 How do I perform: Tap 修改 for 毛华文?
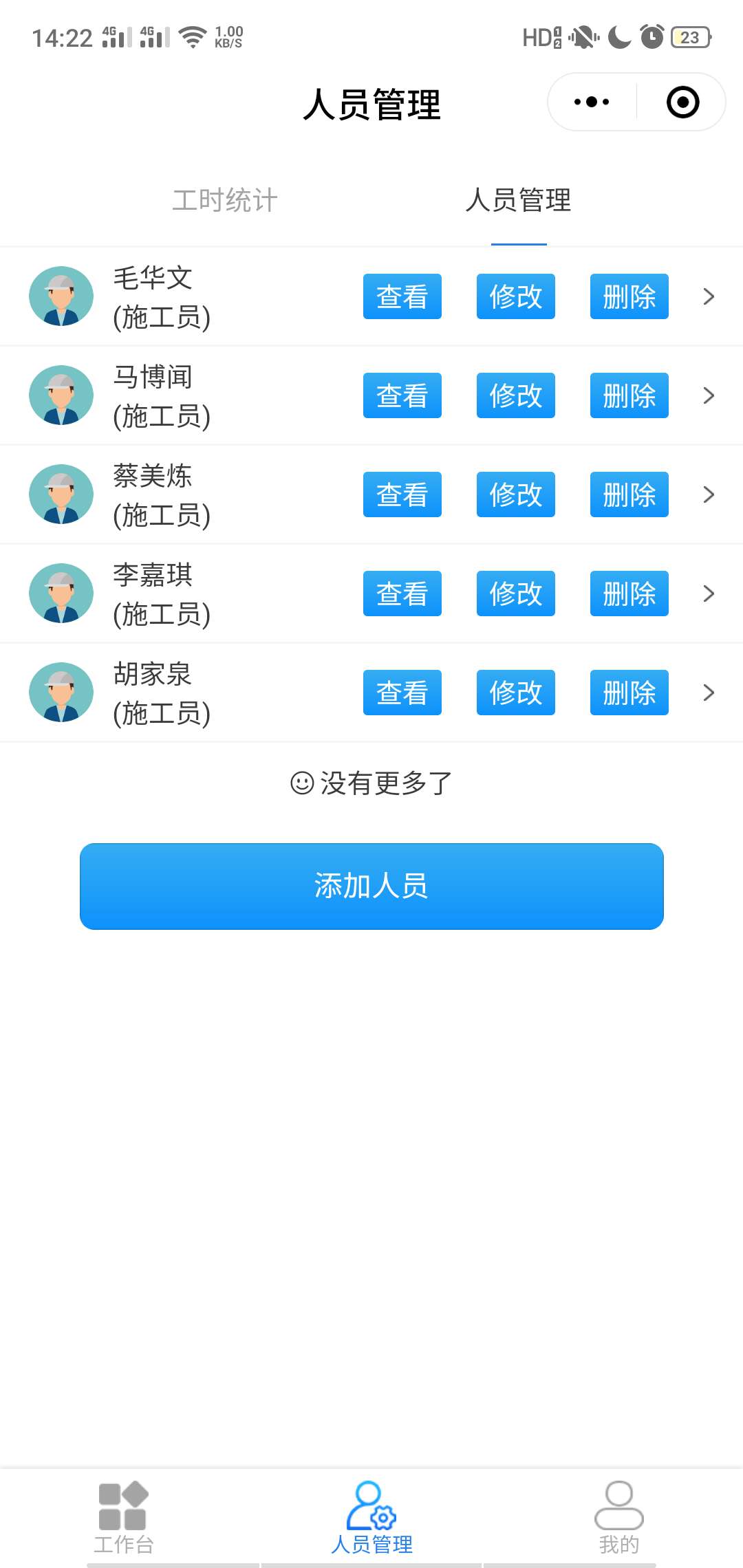coord(516,296)
